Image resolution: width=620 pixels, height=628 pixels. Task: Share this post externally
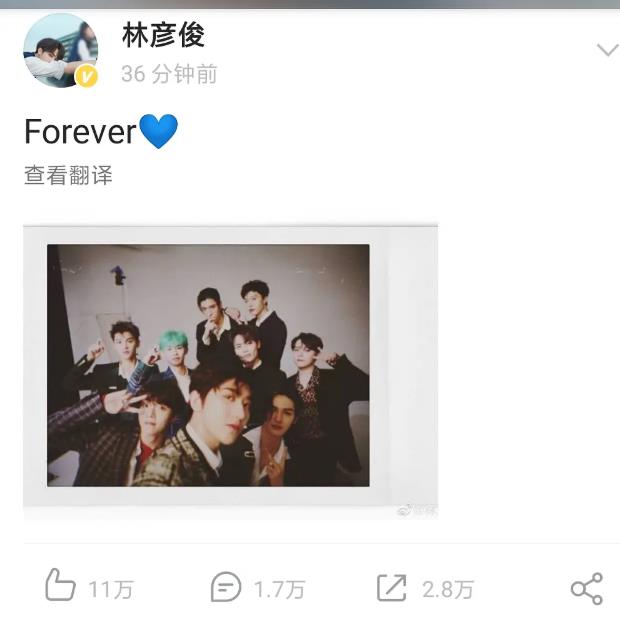click(587, 588)
